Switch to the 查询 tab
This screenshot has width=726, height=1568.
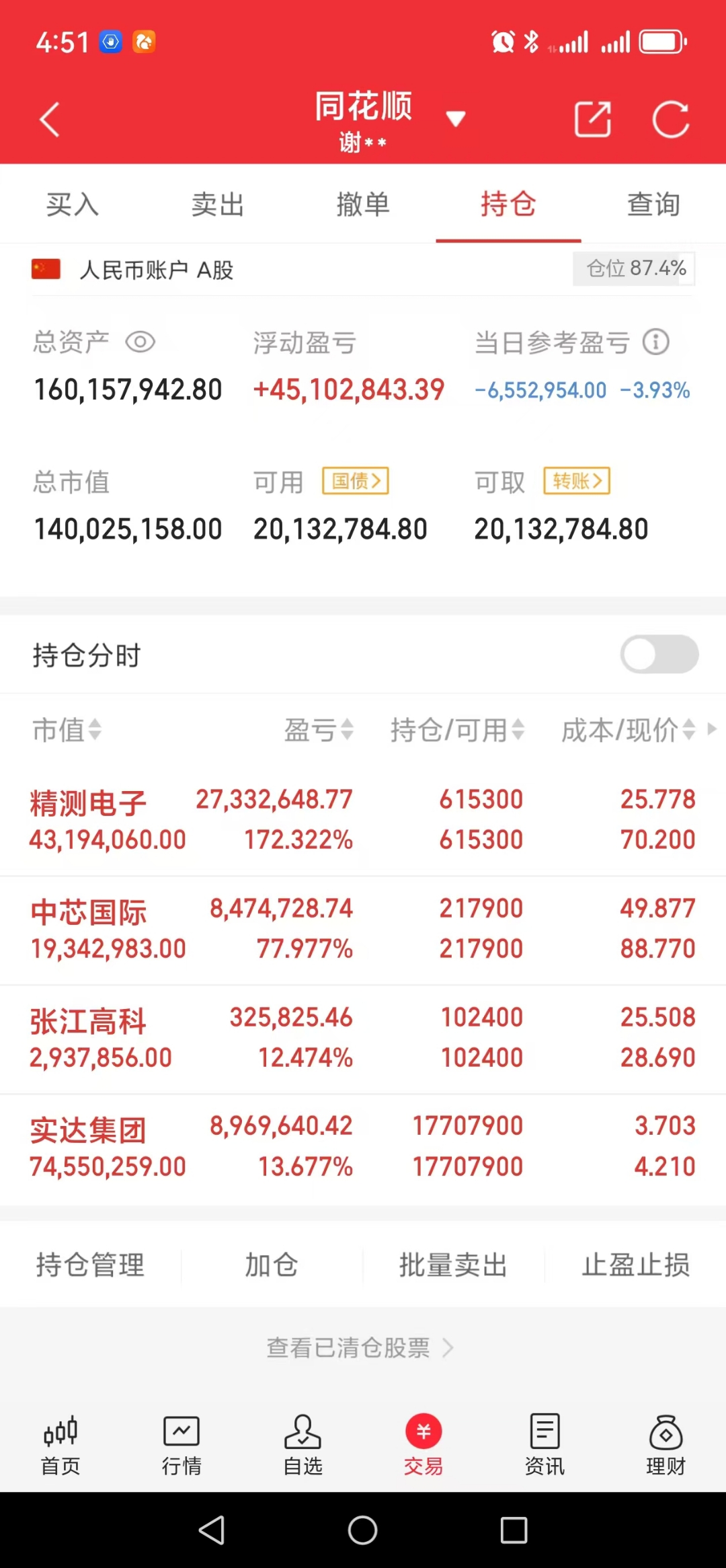pos(653,204)
